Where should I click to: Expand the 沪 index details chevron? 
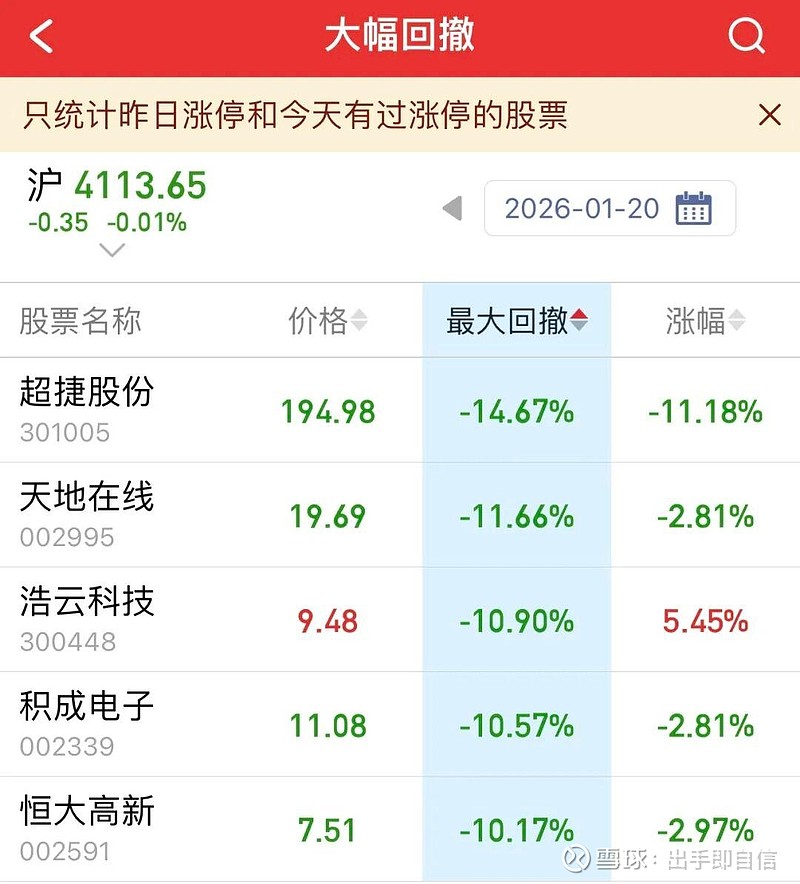[x=113, y=249]
